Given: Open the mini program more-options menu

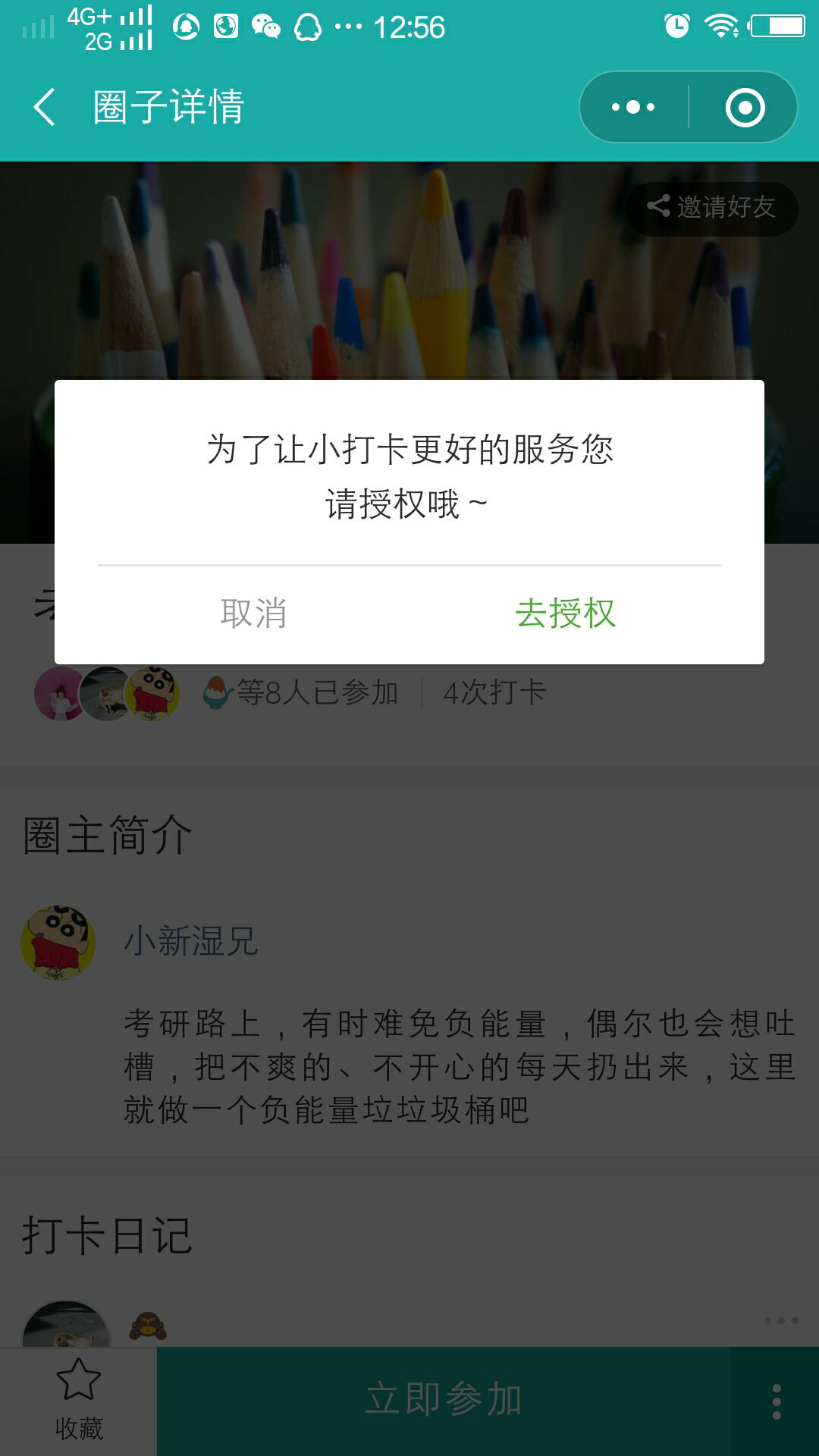Looking at the screenshot, I should pyautogui.click(x=634, y=107).
